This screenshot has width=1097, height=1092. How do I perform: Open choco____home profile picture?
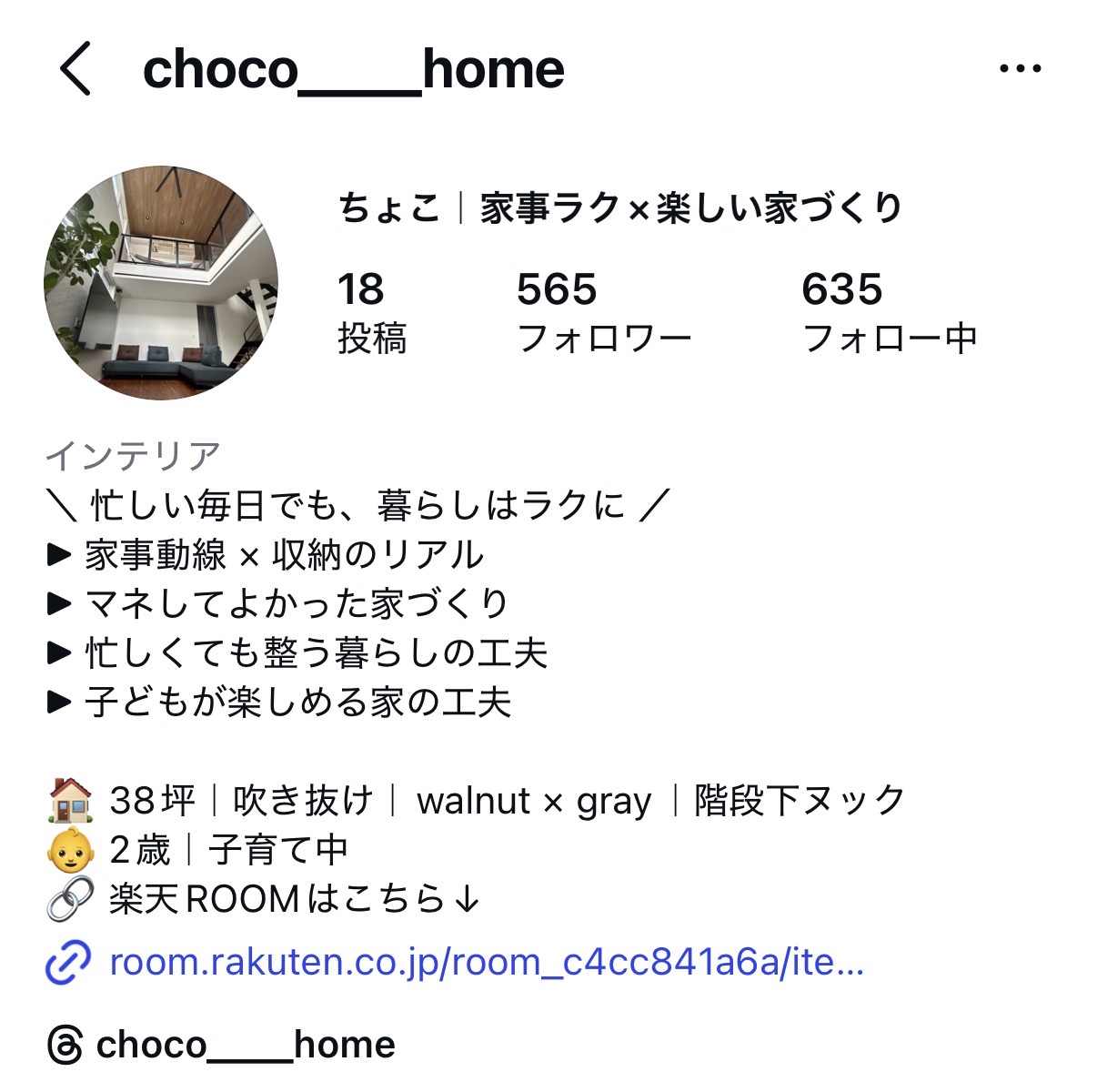click(161, 283)
